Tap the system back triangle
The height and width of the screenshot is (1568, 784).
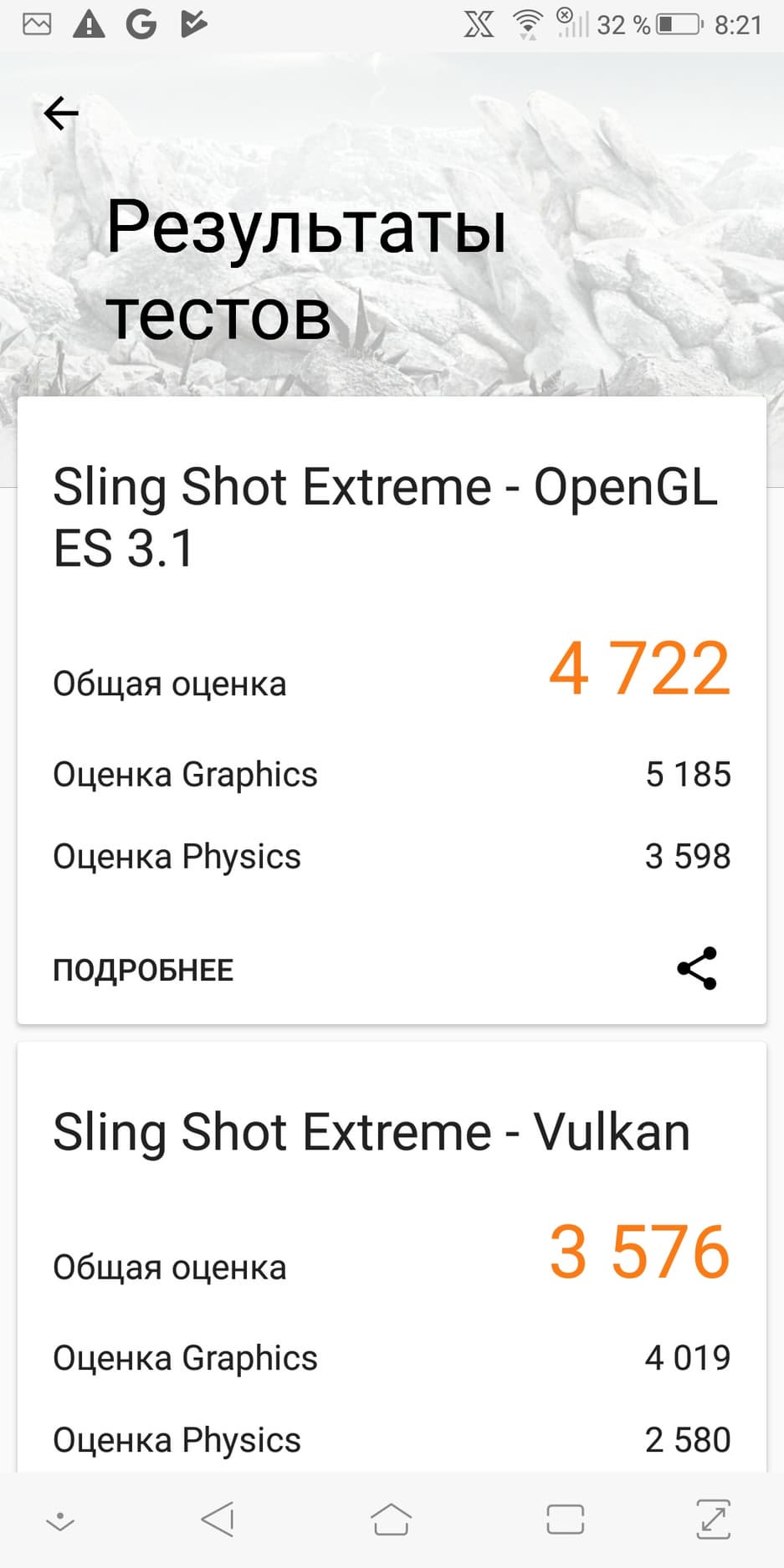[218, 1519]
